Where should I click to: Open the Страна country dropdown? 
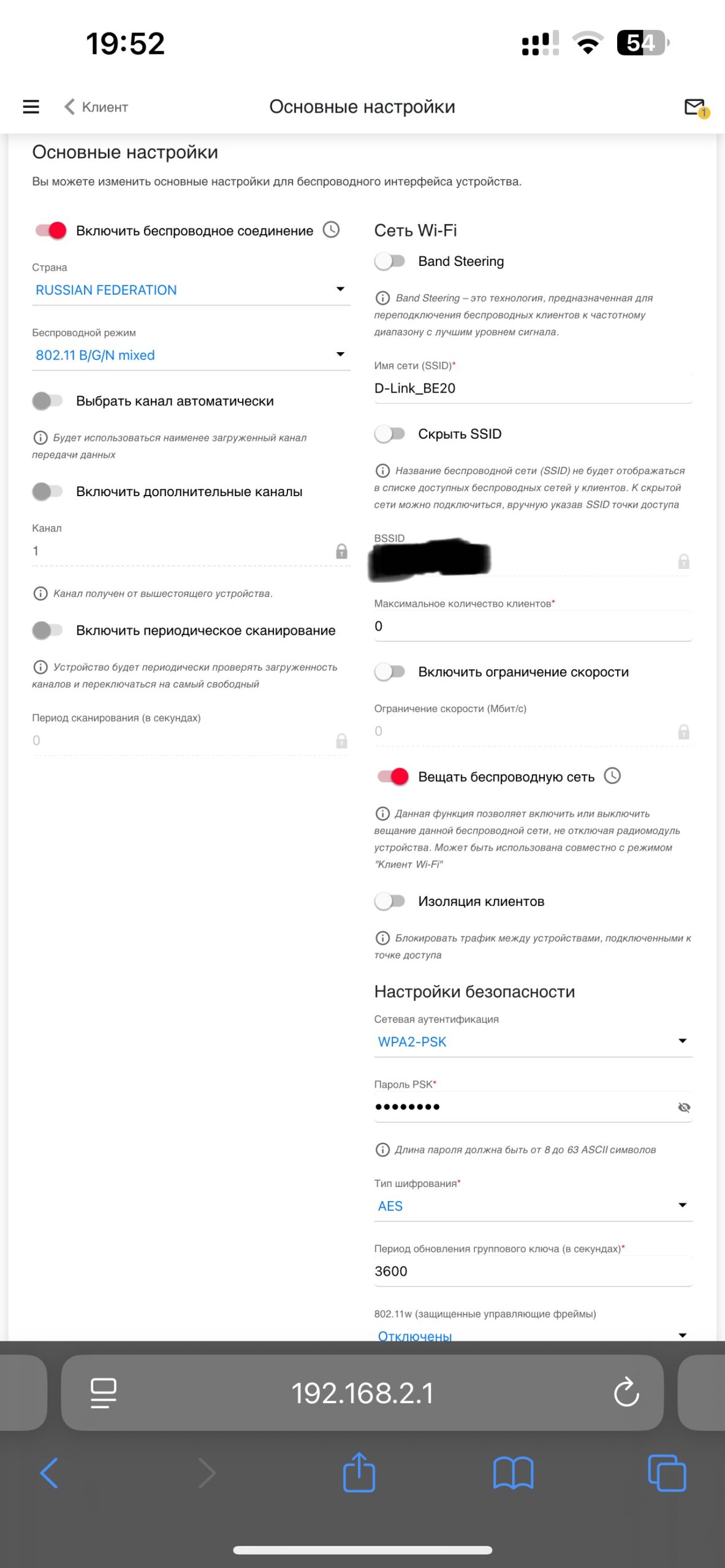191,290
